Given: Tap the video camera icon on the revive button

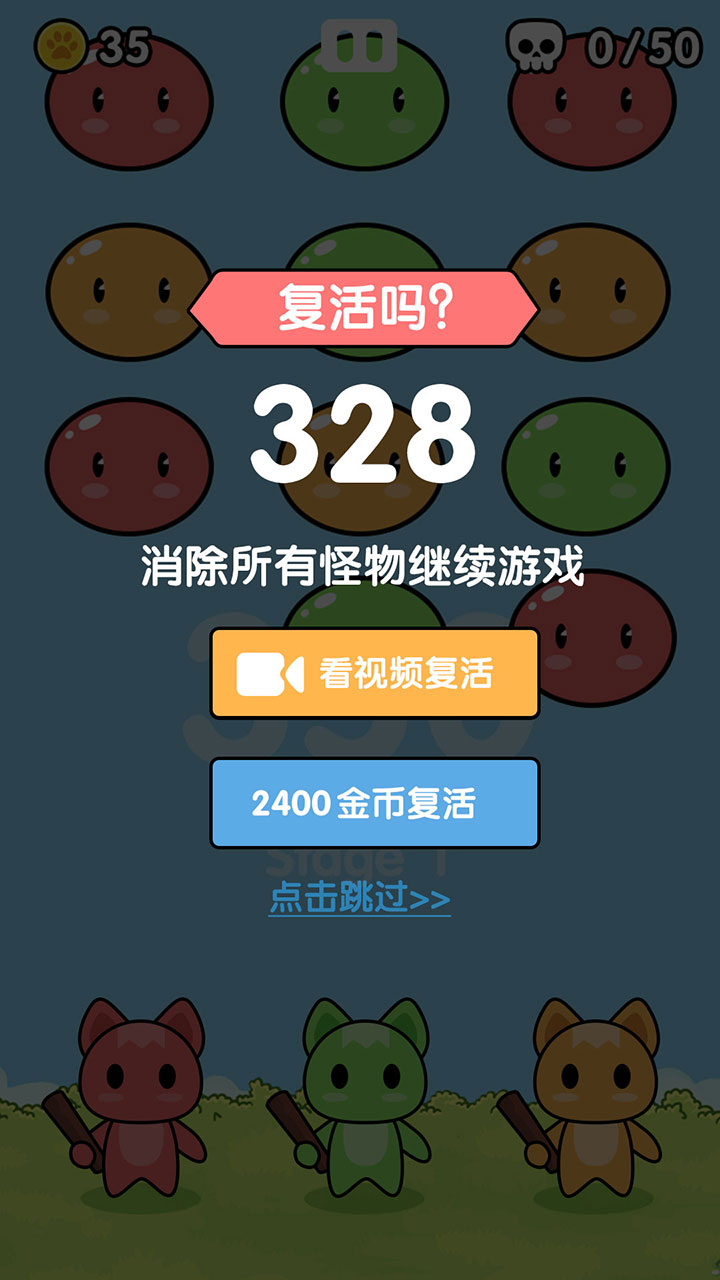Looking at the screenshot, I should [272, 672].
